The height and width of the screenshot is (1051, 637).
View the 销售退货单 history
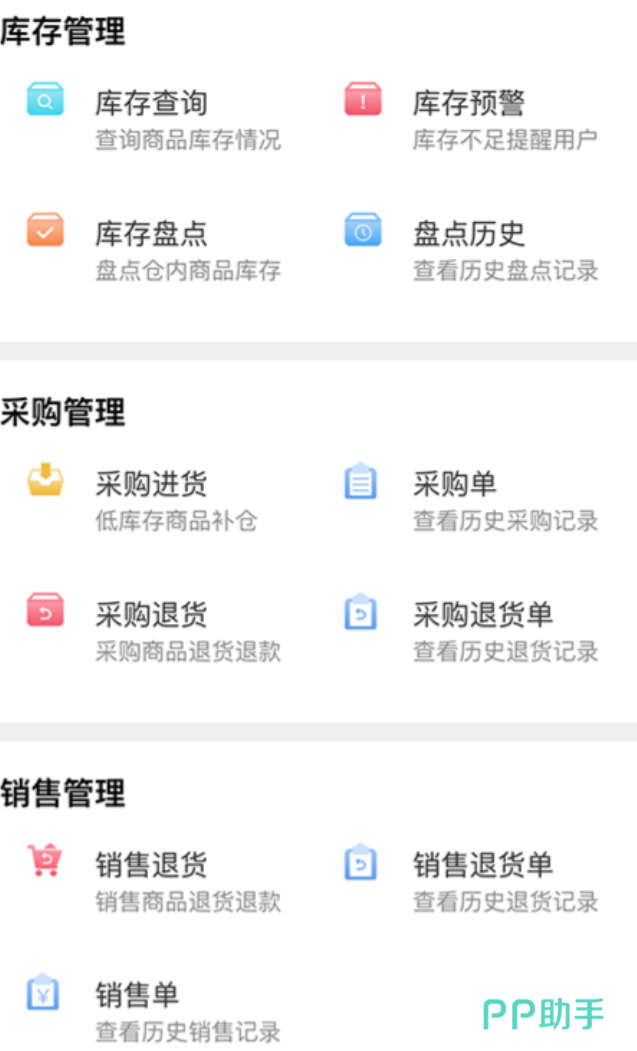(482, 865)
